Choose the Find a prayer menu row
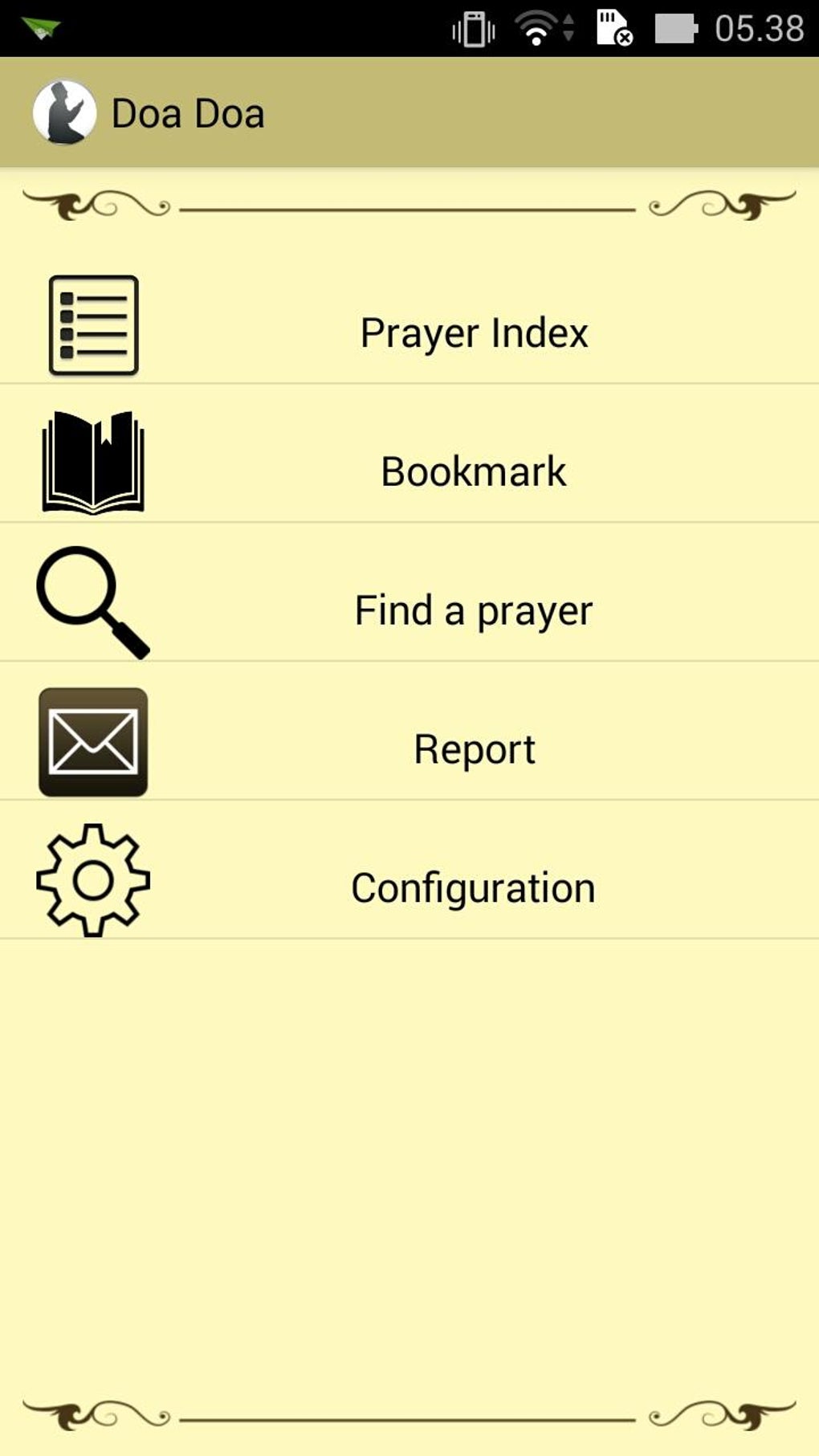The height and width of the screenshot is (1456, 819). pyautogui.click(x=474, y=609)
